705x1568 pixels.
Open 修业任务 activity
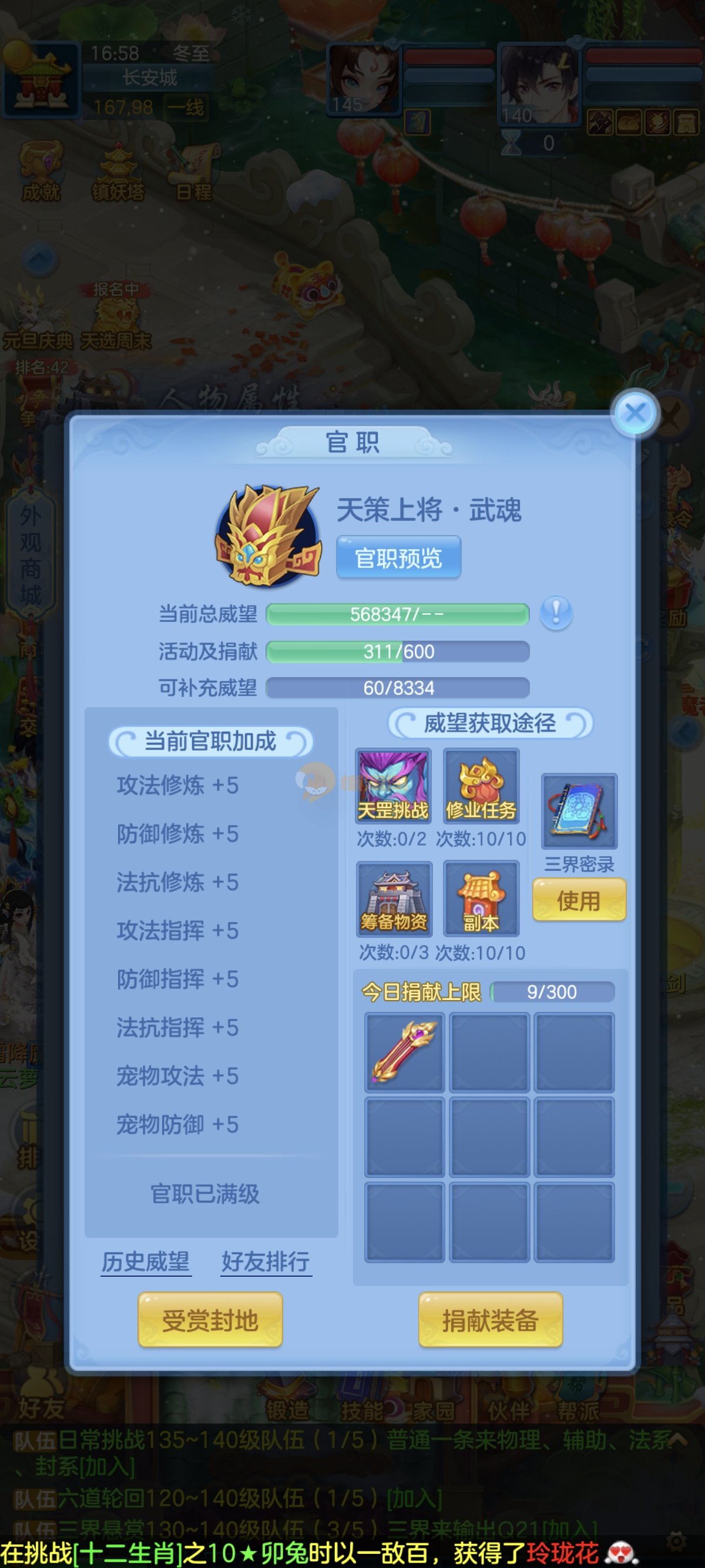pyautogui.click(x=481, y=786)
